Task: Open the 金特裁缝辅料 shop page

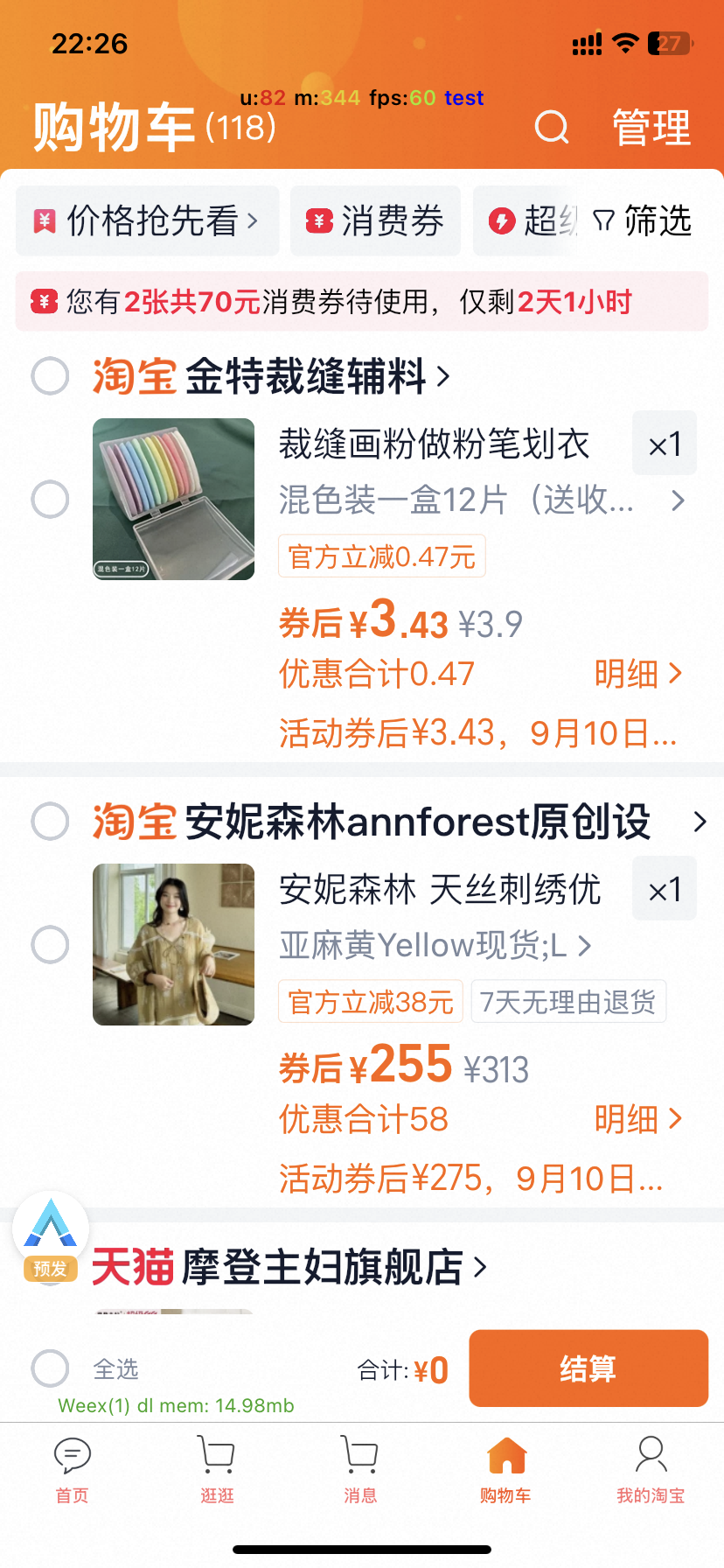Action: [271, 376]
